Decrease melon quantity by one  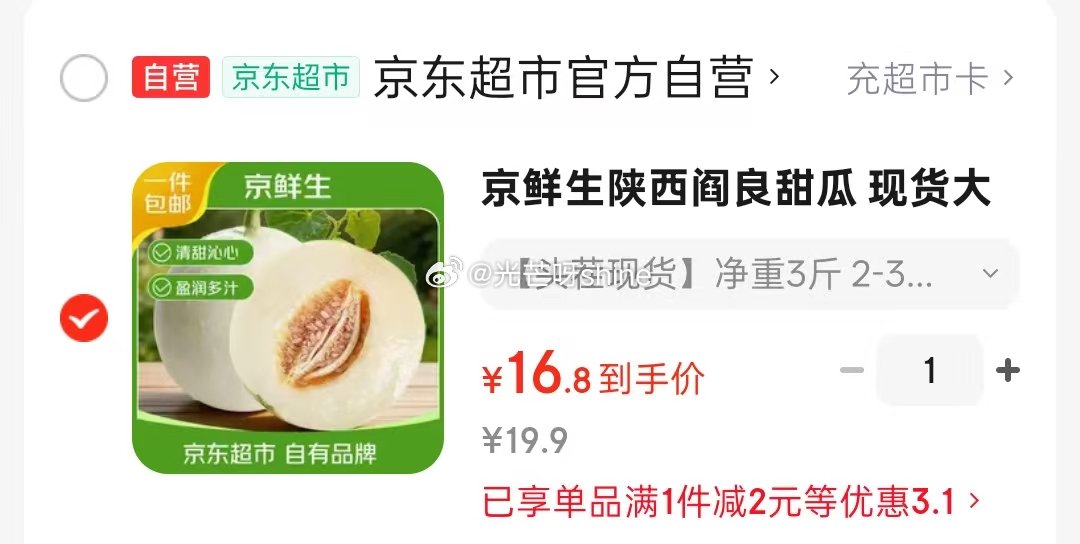852,371
